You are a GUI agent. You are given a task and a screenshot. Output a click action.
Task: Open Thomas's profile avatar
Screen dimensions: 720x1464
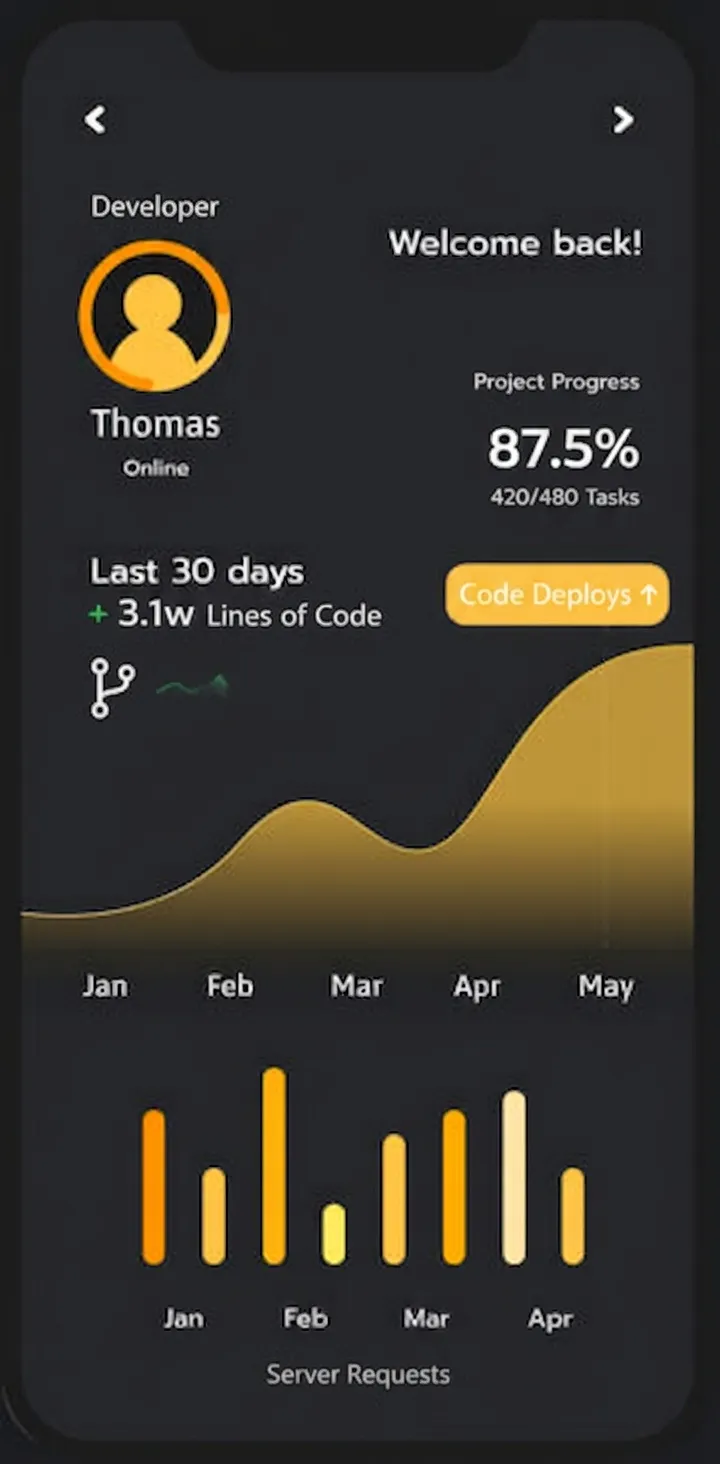click(x=154, y=316)
